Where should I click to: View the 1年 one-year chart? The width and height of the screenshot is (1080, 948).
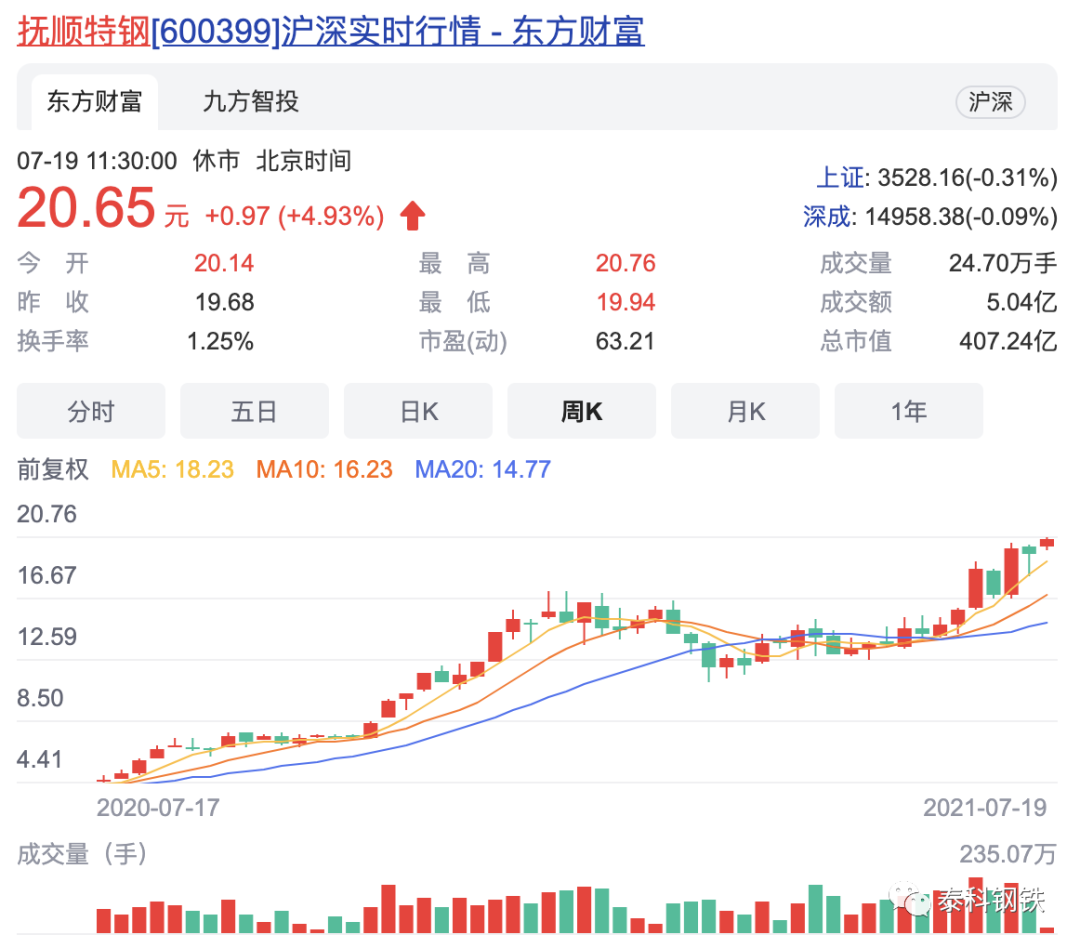pyautogui.click(x=908, y=411)
